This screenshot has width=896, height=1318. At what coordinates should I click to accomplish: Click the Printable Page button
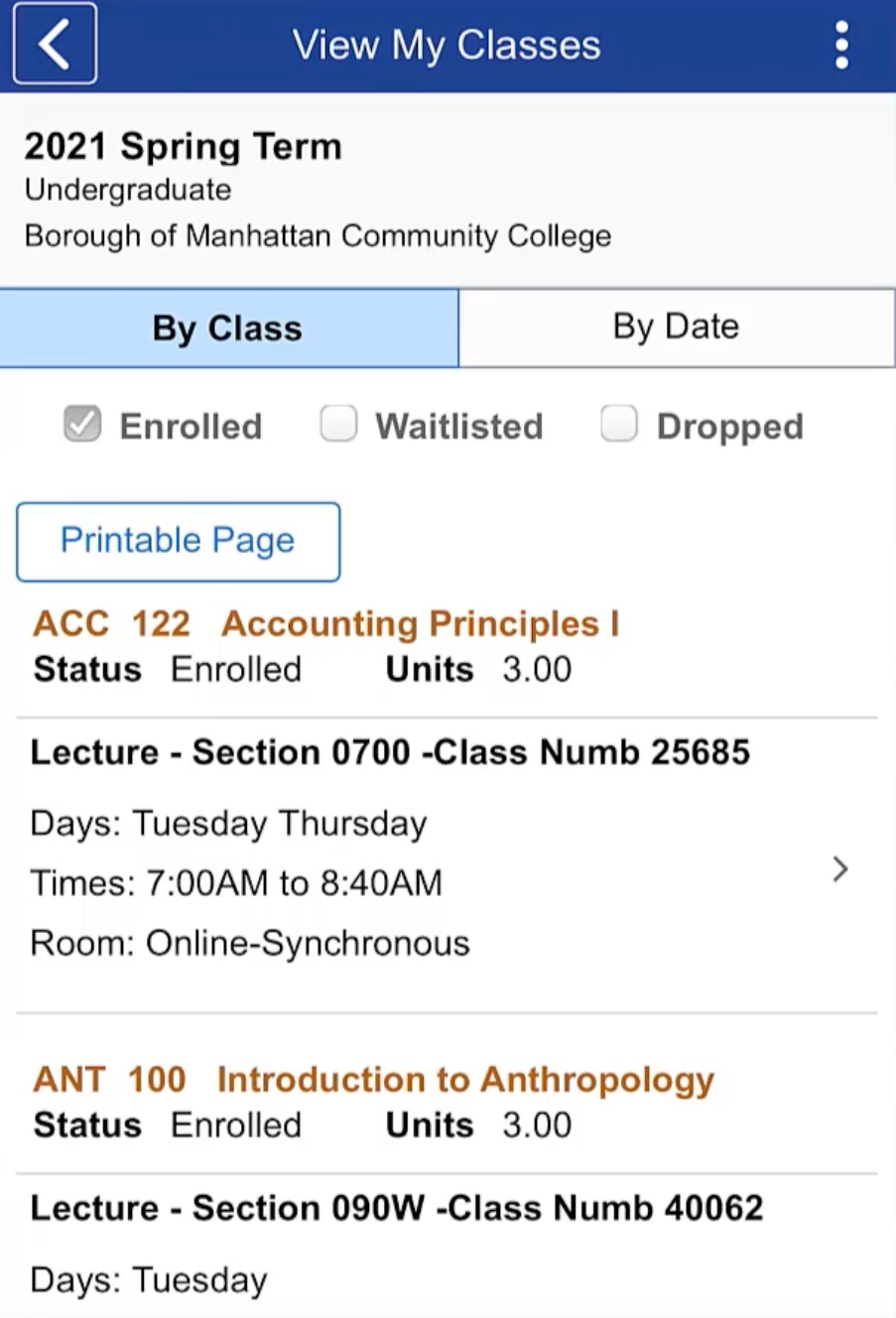(178, 541)
